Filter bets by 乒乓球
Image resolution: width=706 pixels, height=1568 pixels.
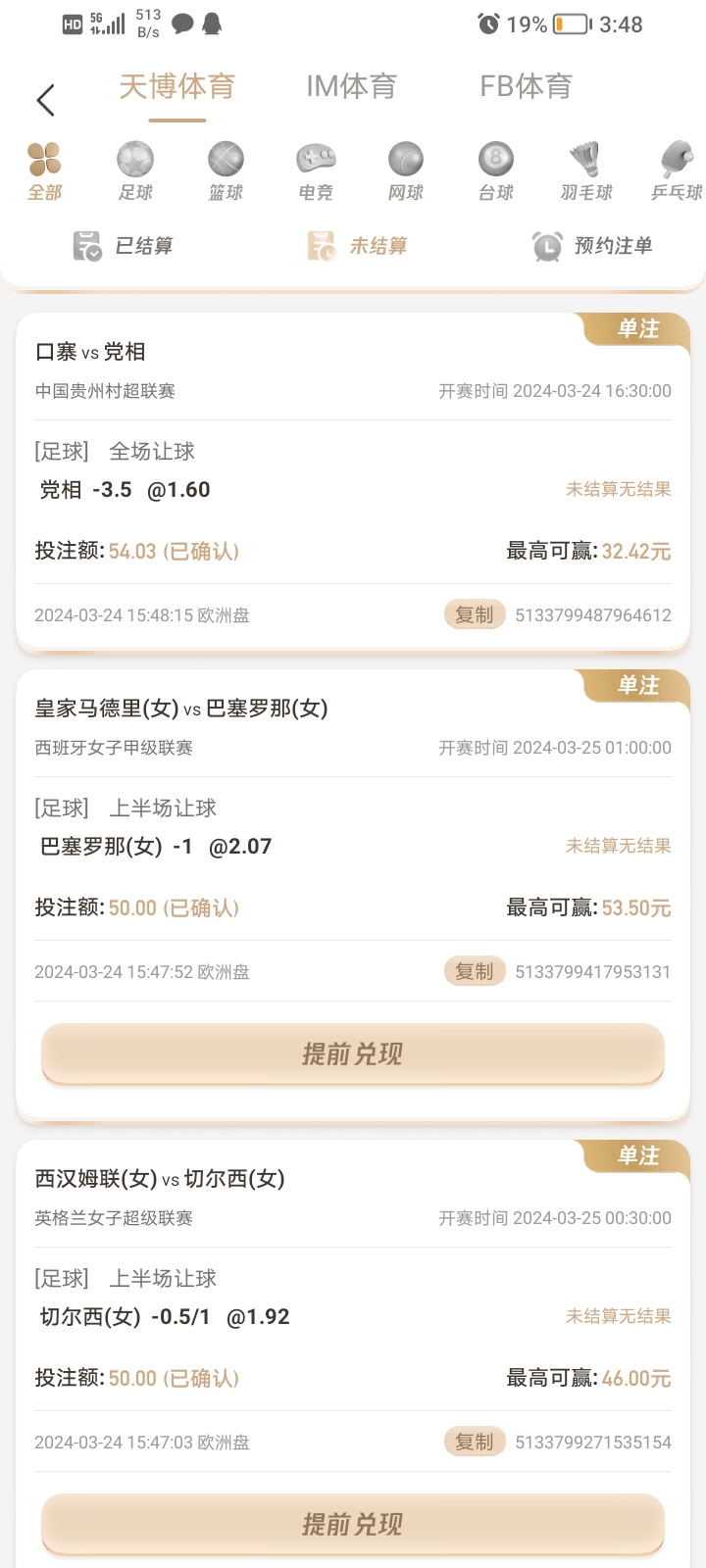point(677,171)
